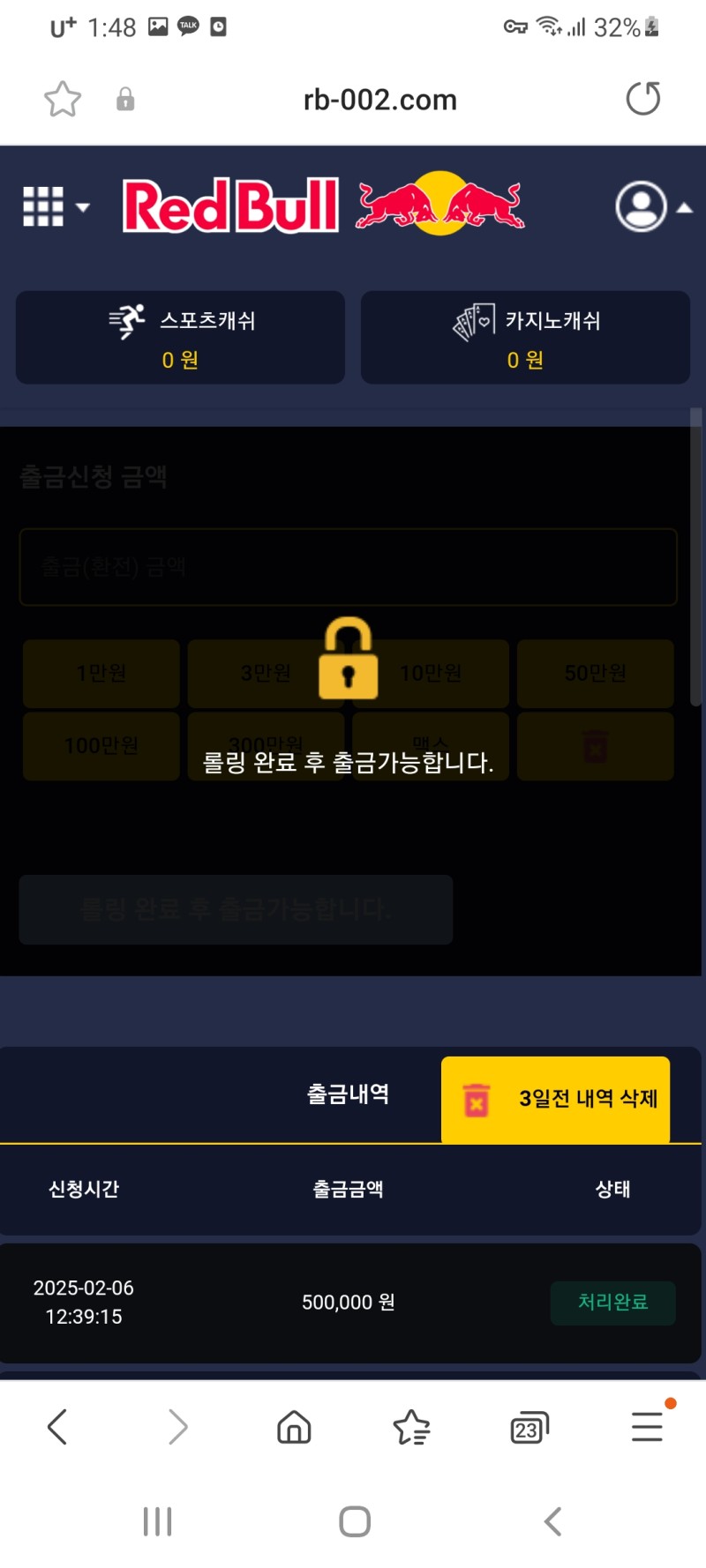Open recent apps from the navigation bar
Image resolution: width=706 pixels, height=1568 pixels.
pyautogui.click(x=157, y=1521)
